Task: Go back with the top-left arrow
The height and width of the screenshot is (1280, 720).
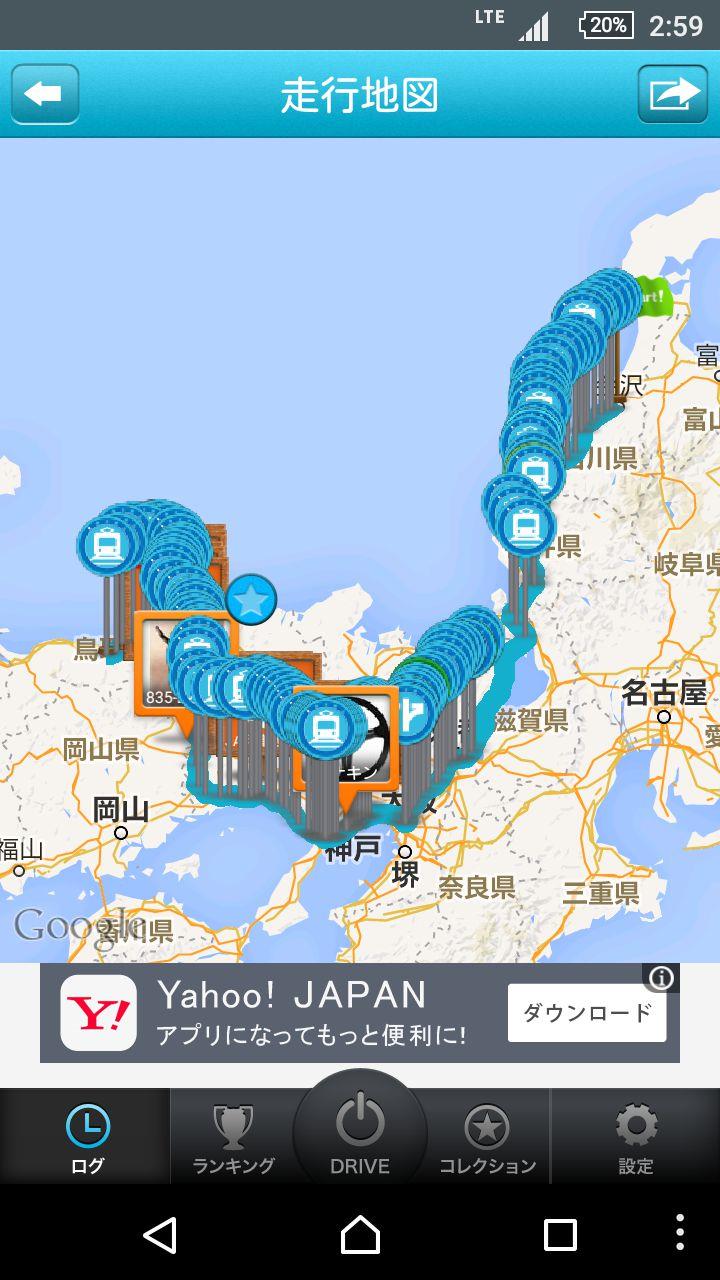Action: [45, 95]
